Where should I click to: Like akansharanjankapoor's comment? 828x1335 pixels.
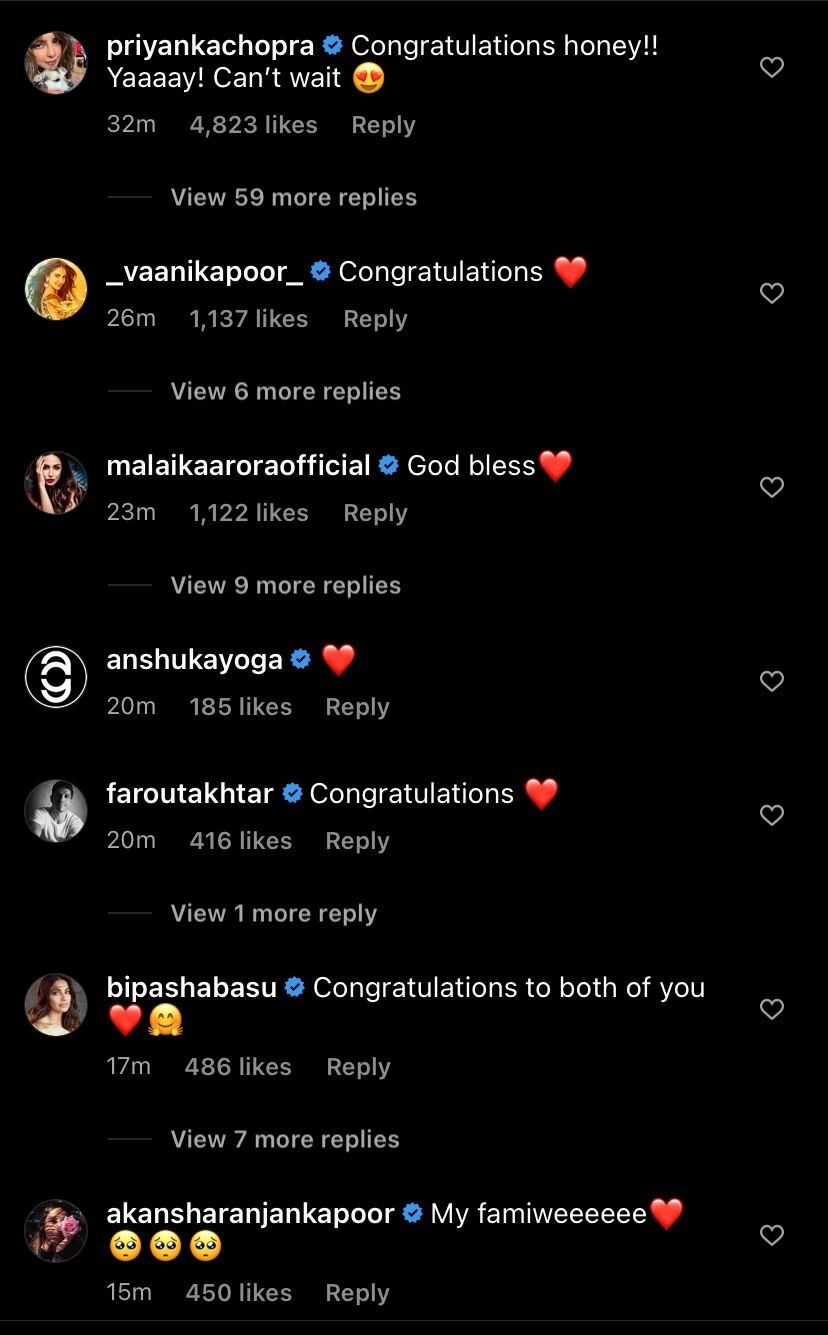pos(771,1236)
